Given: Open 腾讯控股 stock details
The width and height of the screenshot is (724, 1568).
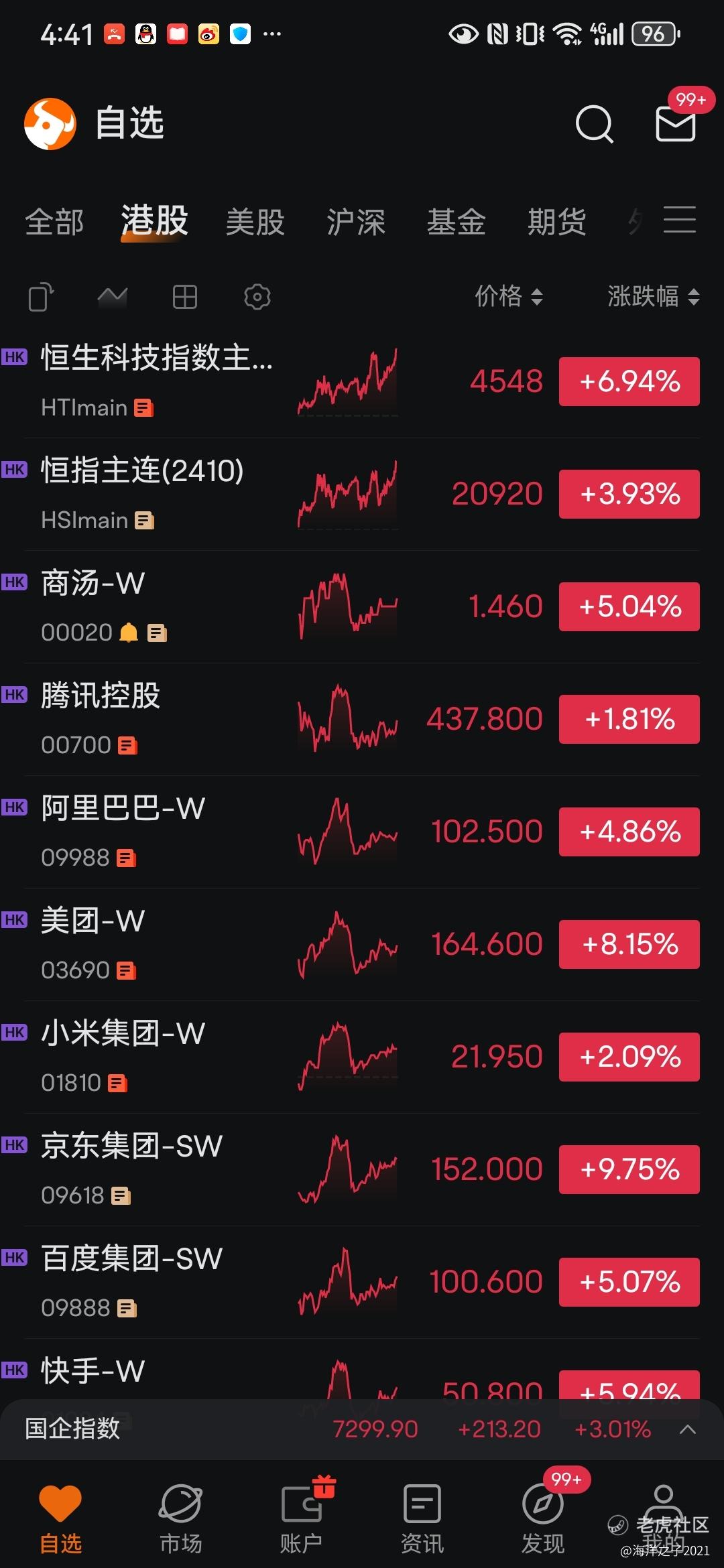Looking at the screenshot, I should (x=362, y=720).
